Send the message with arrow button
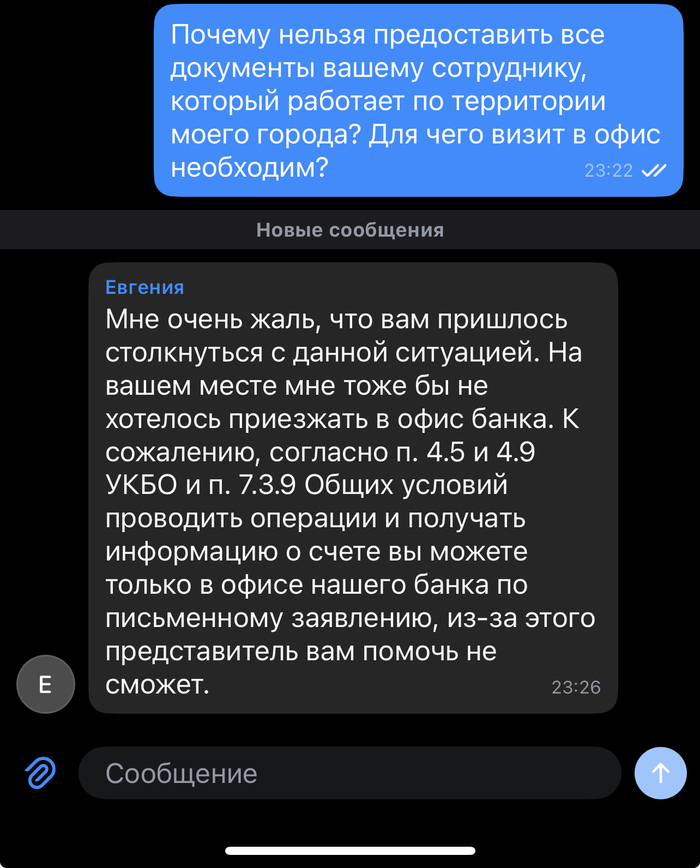 coord(660,772)
